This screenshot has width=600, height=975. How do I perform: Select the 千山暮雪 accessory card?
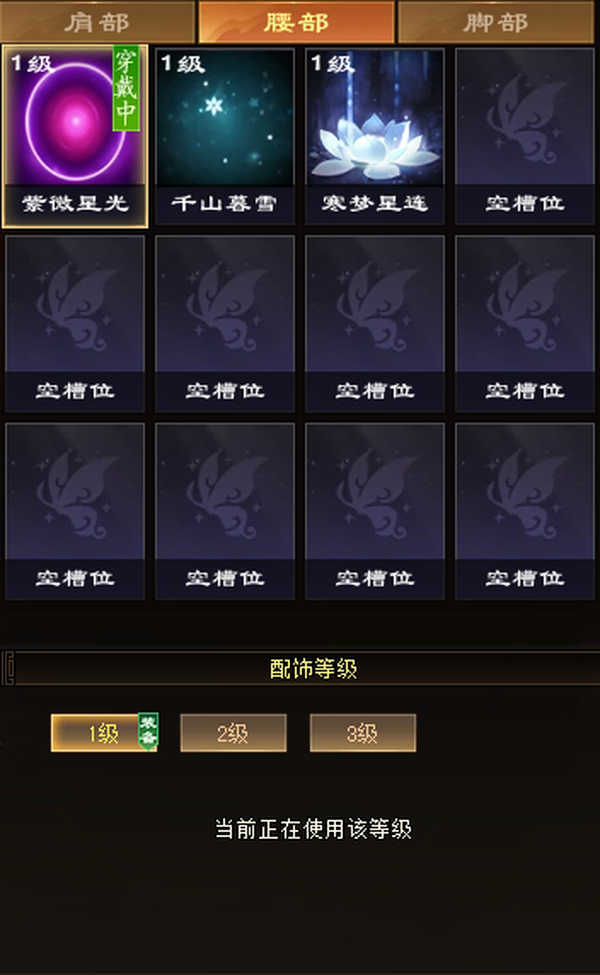[224, 136]
